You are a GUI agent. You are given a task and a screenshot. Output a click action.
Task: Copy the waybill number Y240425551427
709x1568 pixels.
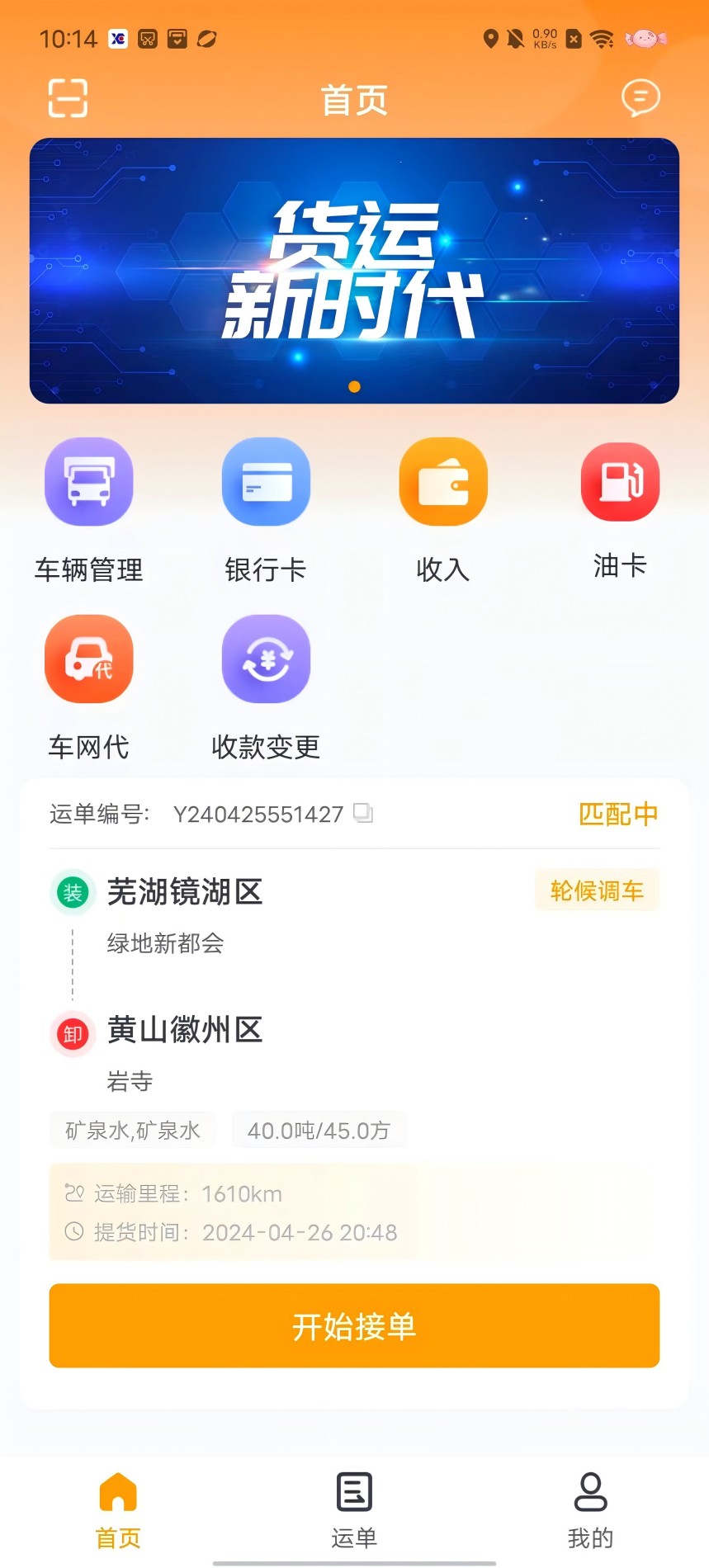pos(363,815)
